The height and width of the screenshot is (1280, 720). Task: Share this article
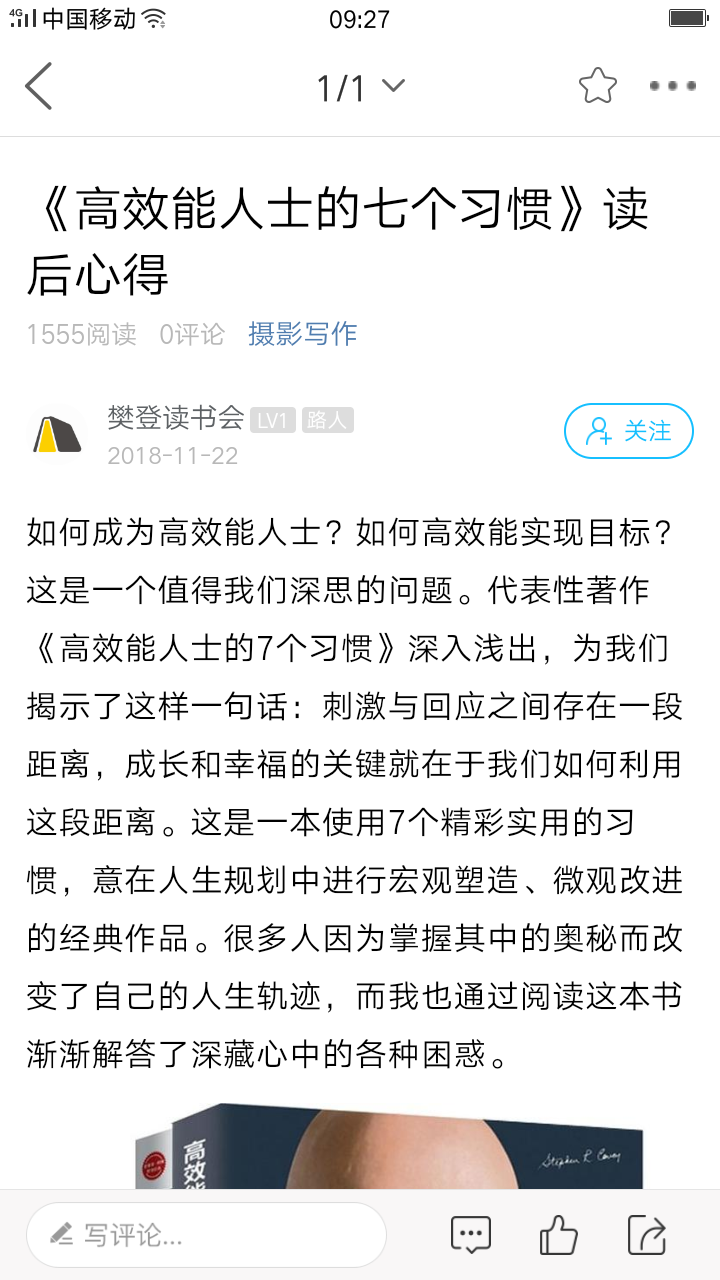(647, 1235)
